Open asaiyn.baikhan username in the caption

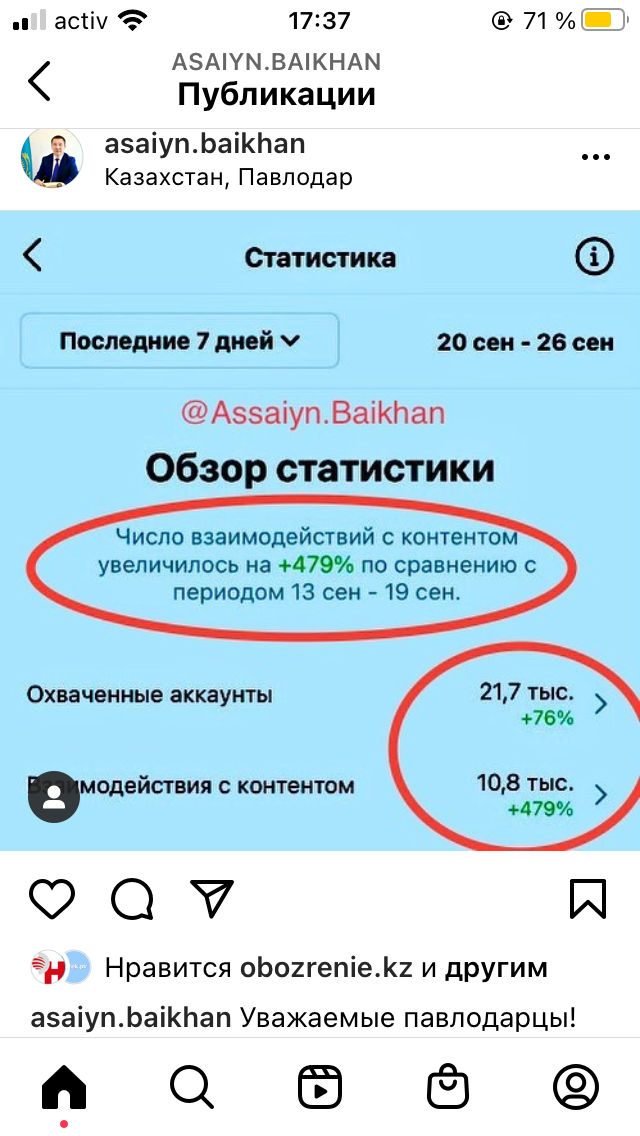click(130, 1018)
